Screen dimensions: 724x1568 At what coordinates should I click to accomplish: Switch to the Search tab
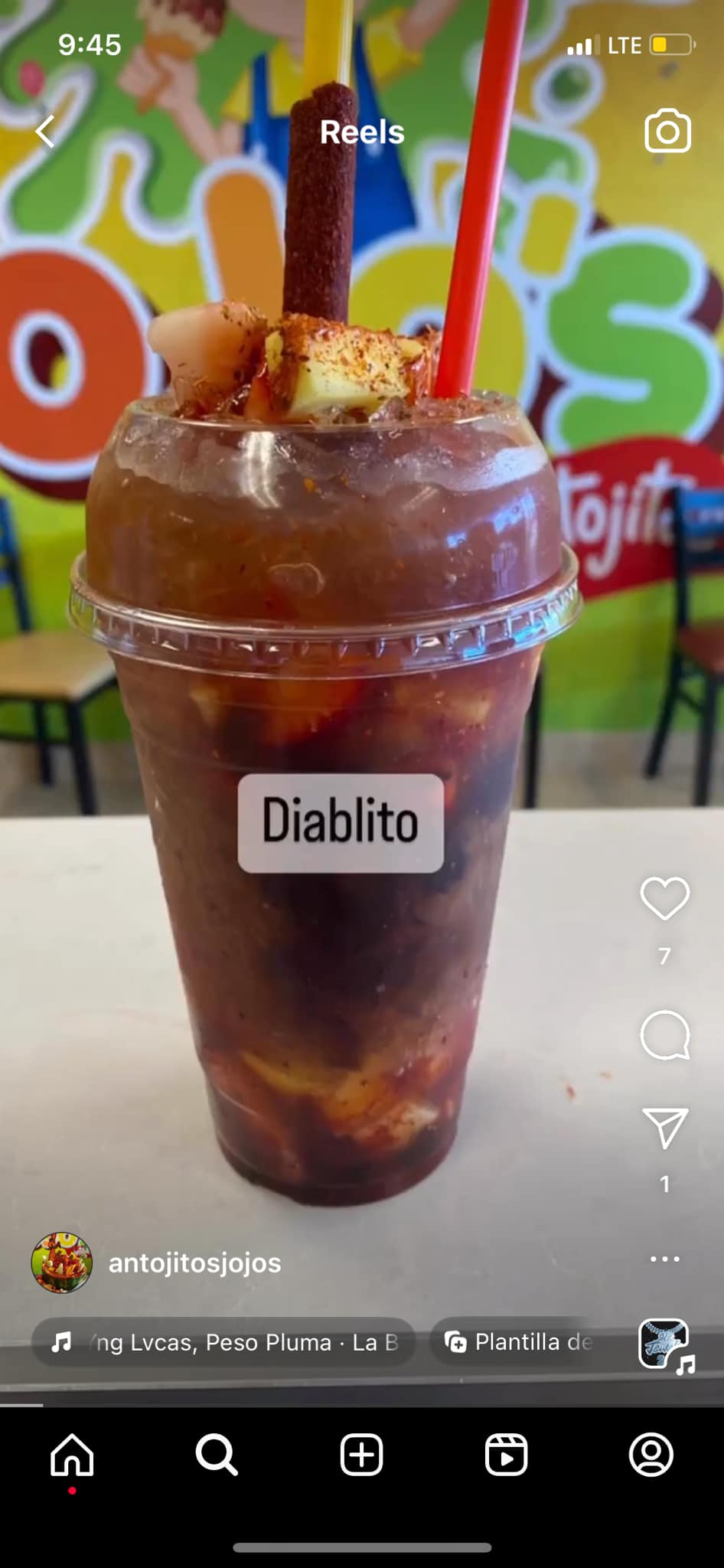point(217,1454)
